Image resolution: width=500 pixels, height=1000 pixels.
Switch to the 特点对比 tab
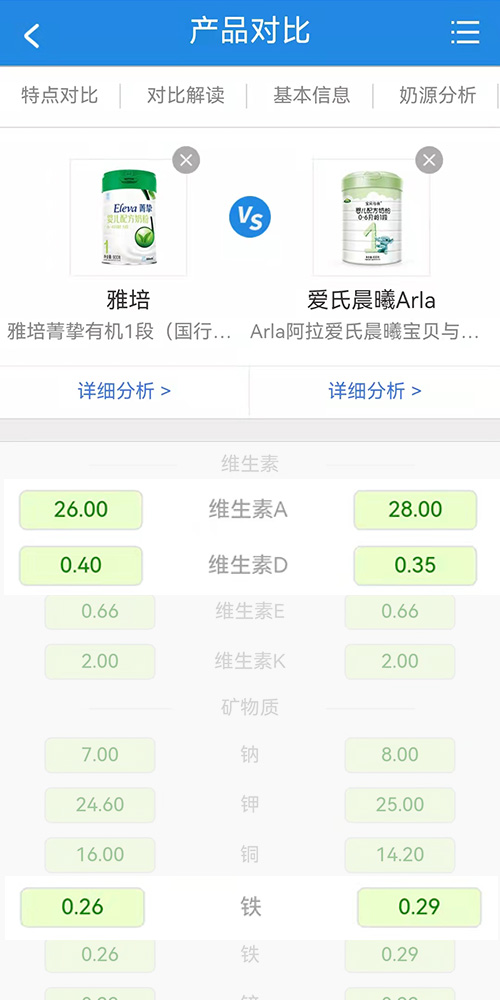[x=59, y=95]
